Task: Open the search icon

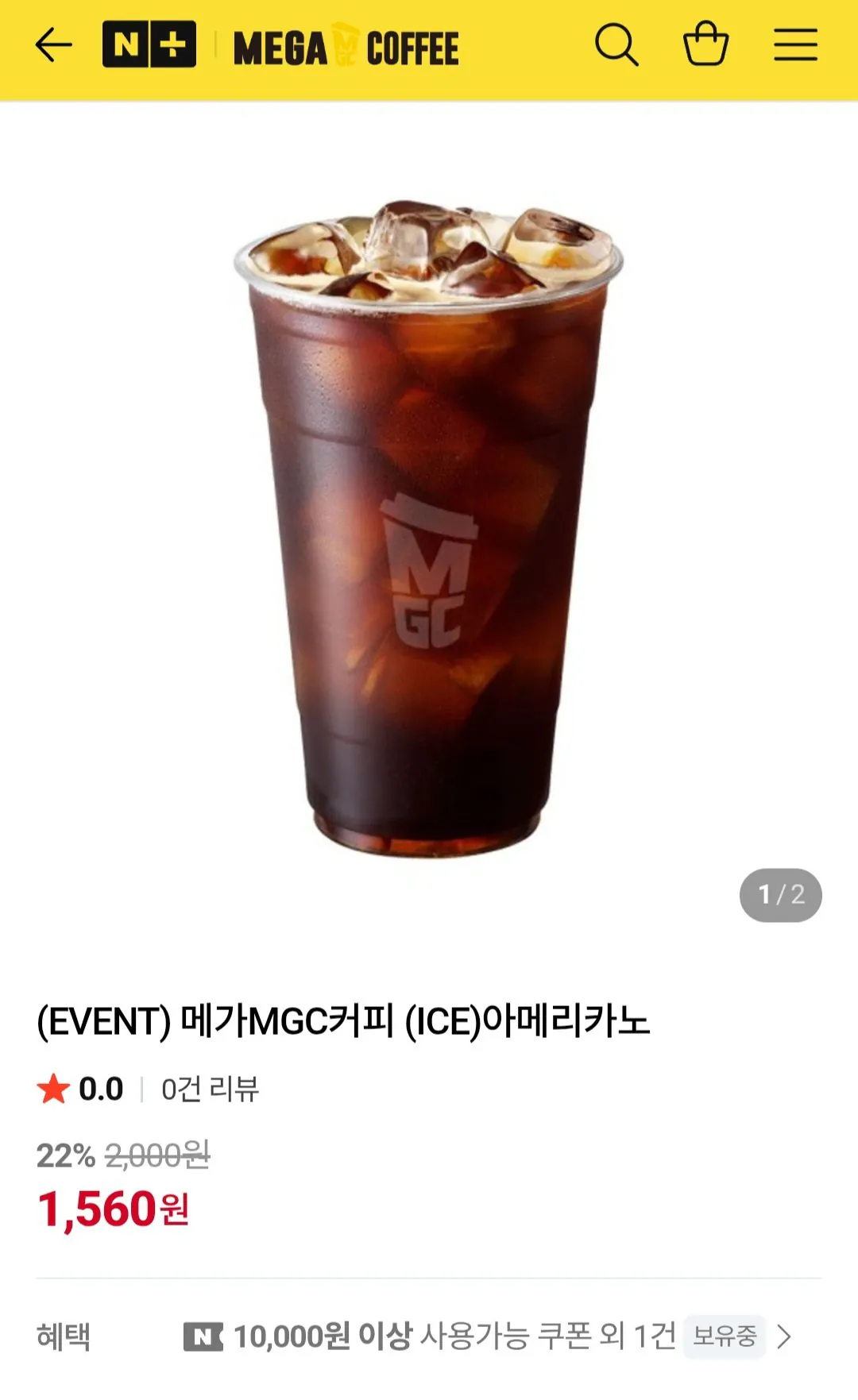Action: [x=619, y=45]
